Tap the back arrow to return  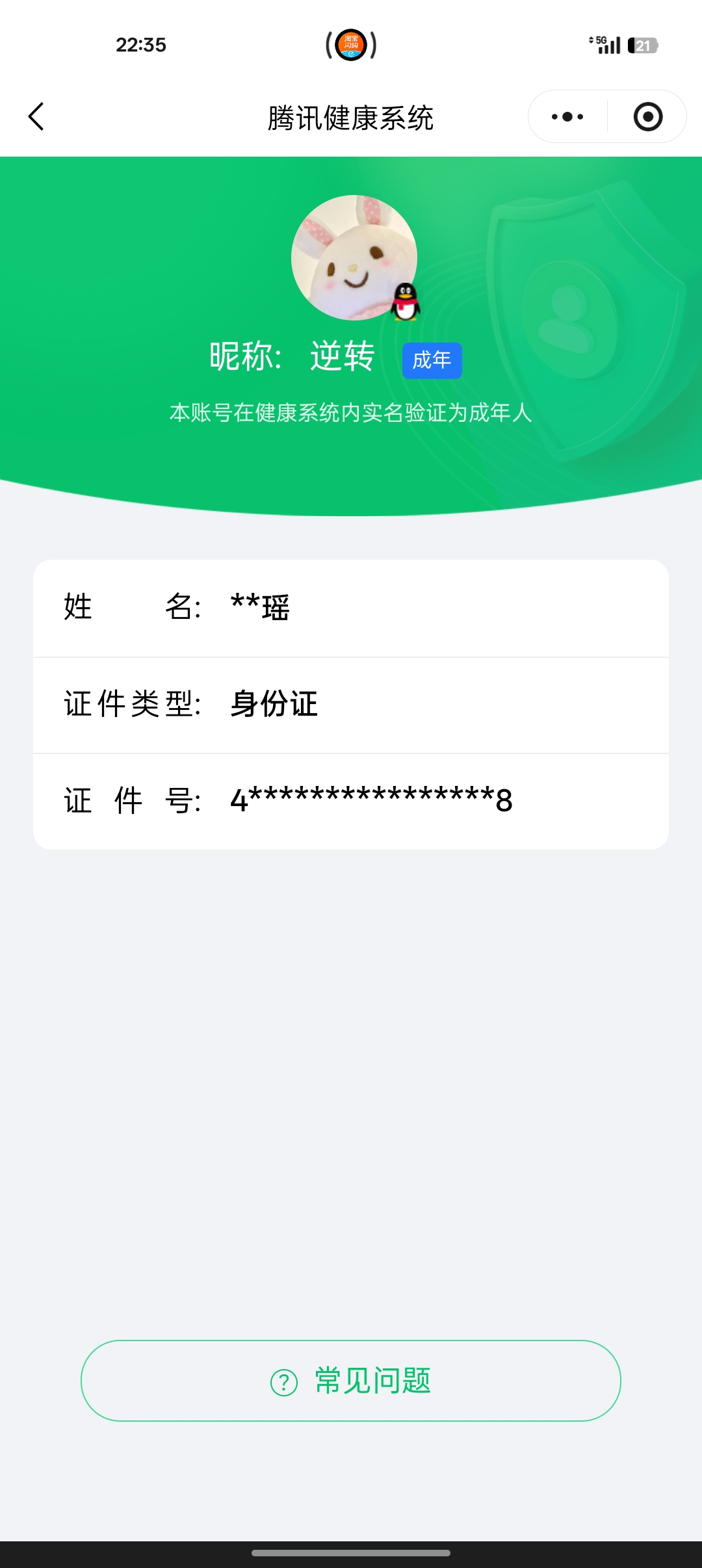(x=37, y=117)
